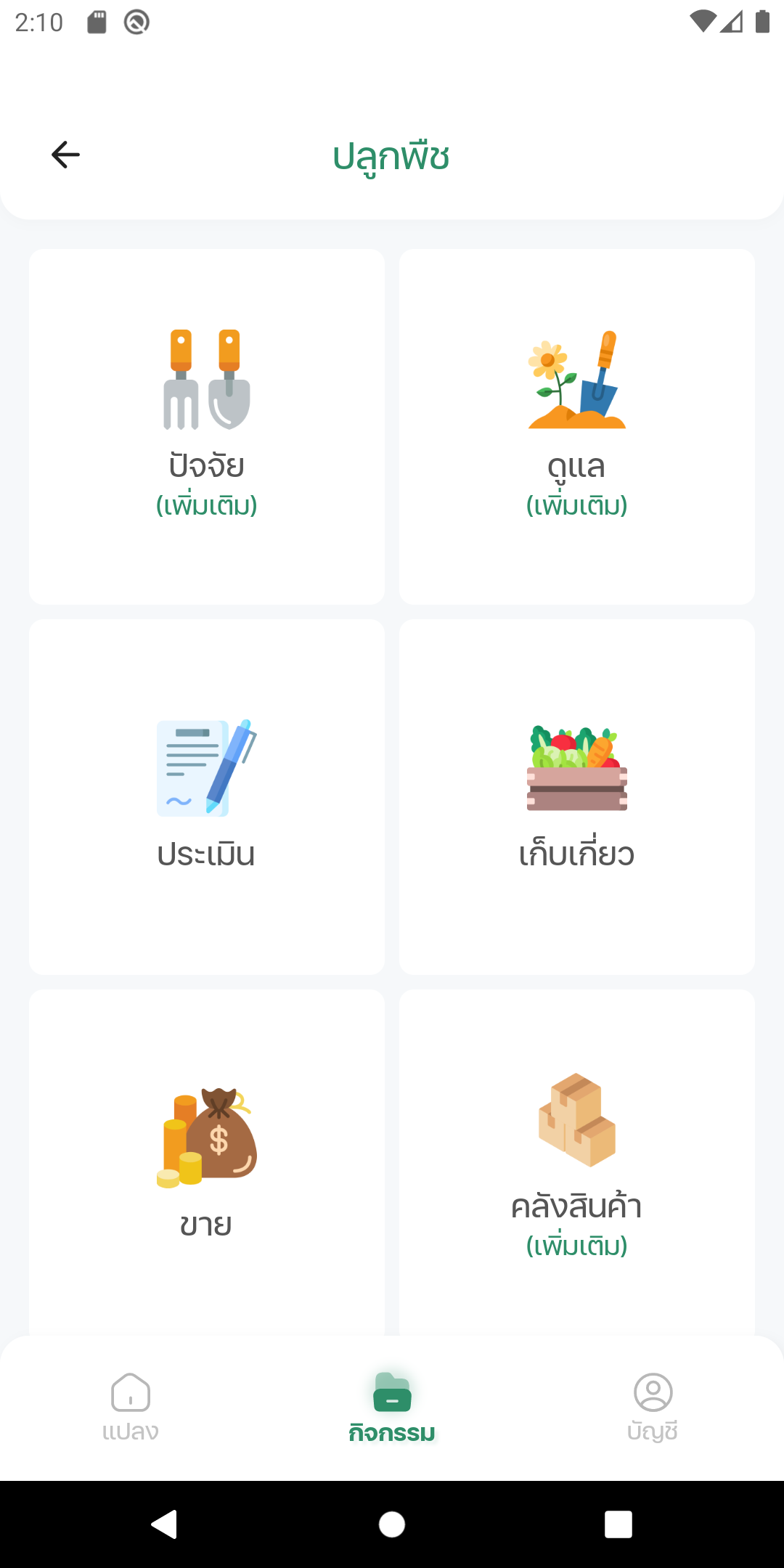This screenshot has width=784, height=1568.
Task: Open recent apps from the navigation bar
Action: click(618, 1524)
